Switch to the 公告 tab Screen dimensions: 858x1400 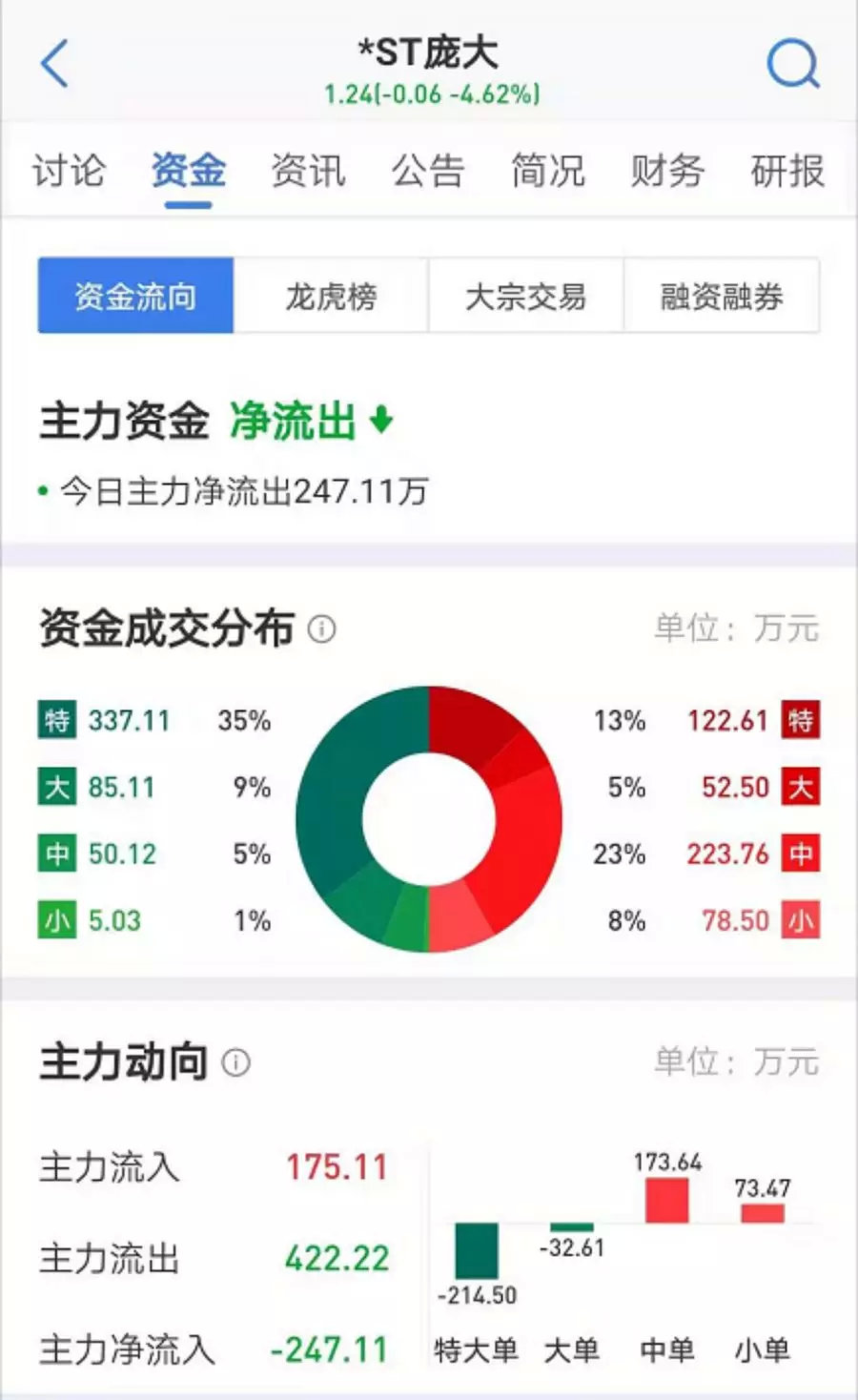[x=428, y=172]
